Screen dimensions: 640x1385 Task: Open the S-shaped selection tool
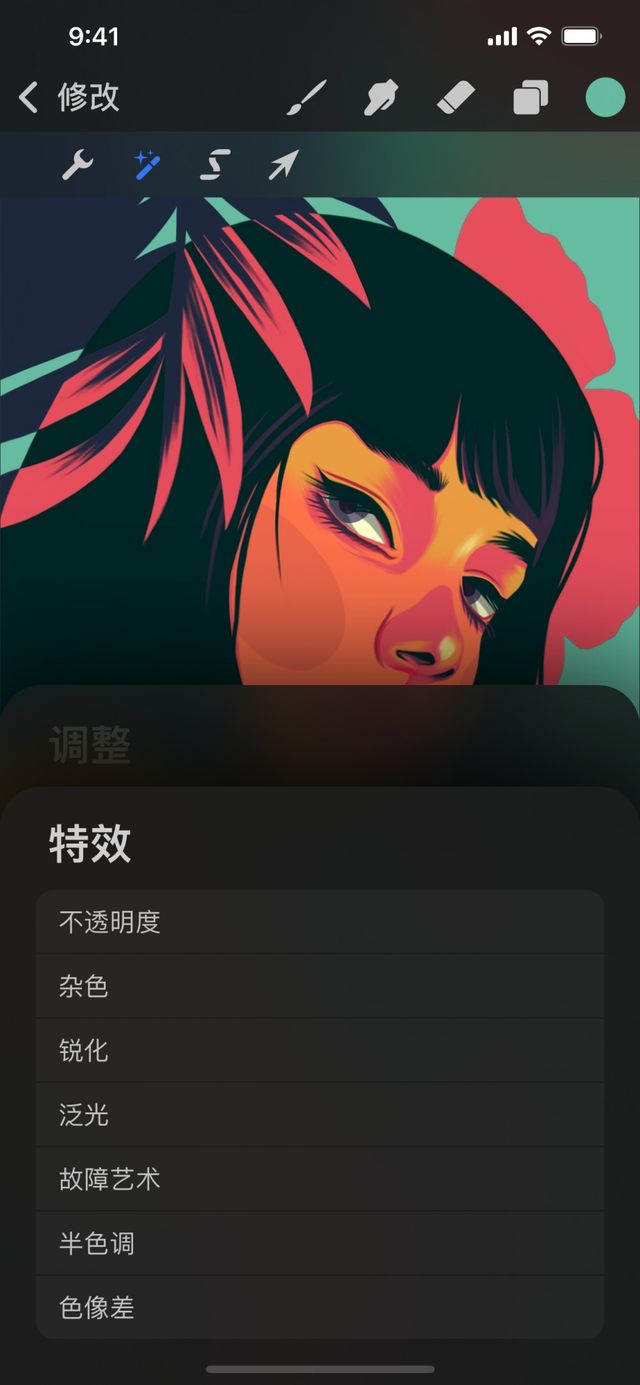coord(215,165)
